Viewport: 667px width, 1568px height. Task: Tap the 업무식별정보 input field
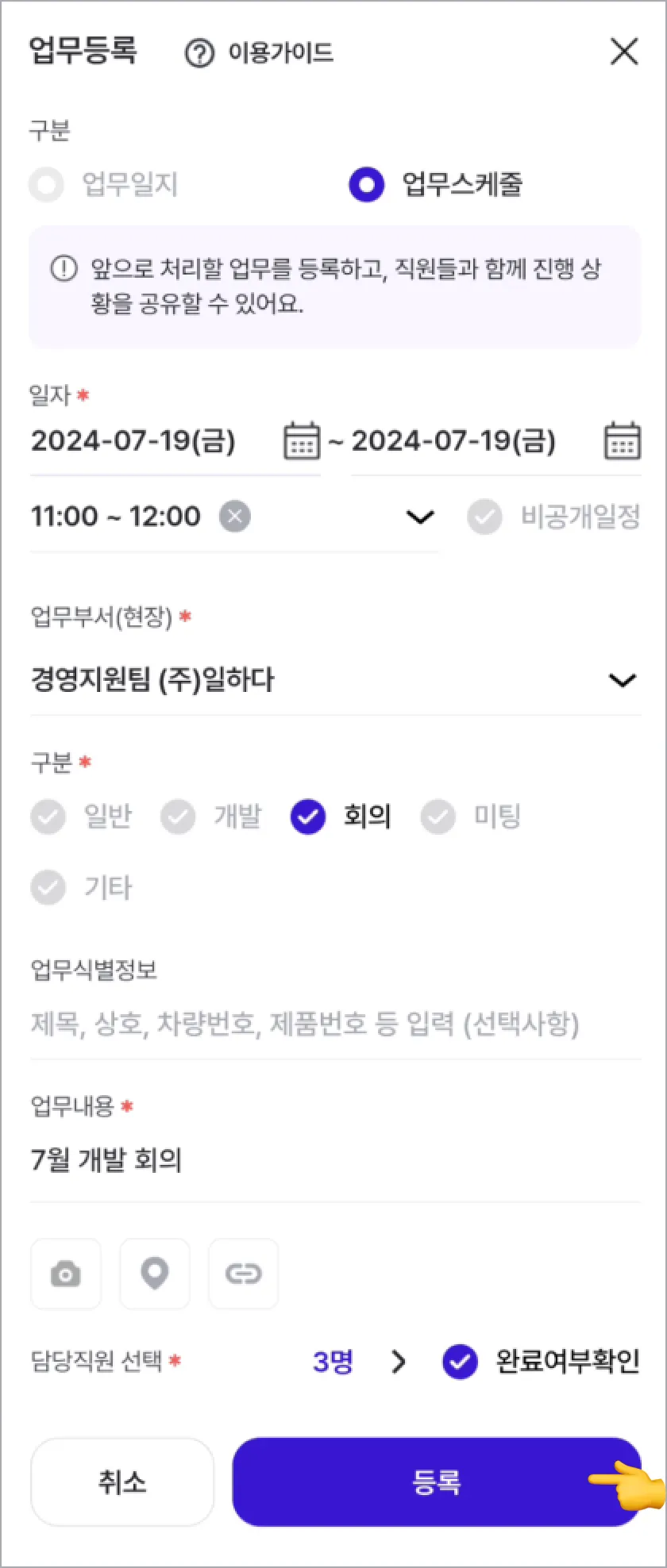point(333,1024)
